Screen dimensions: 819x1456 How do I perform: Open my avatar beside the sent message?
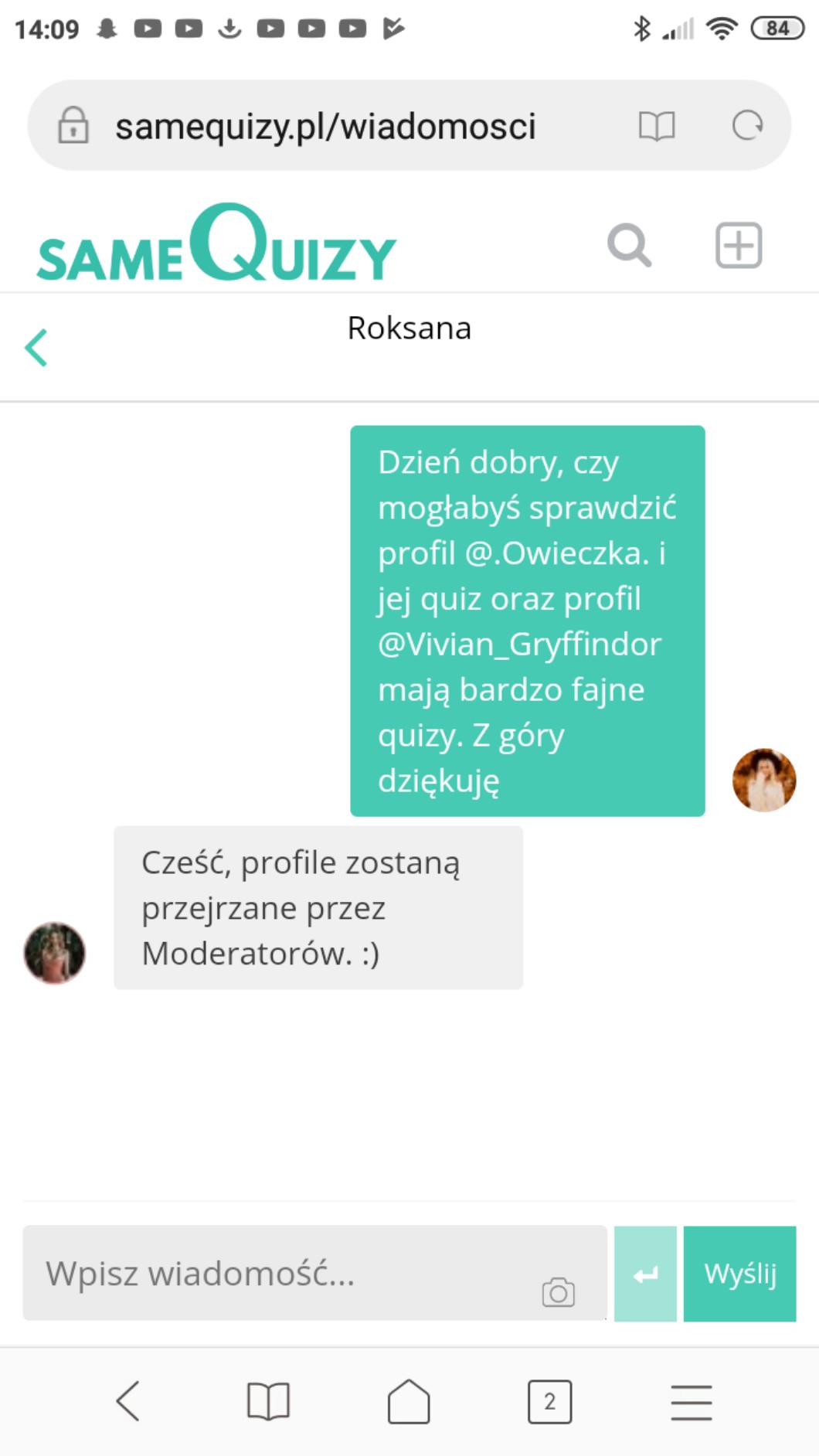click(764, 780)
